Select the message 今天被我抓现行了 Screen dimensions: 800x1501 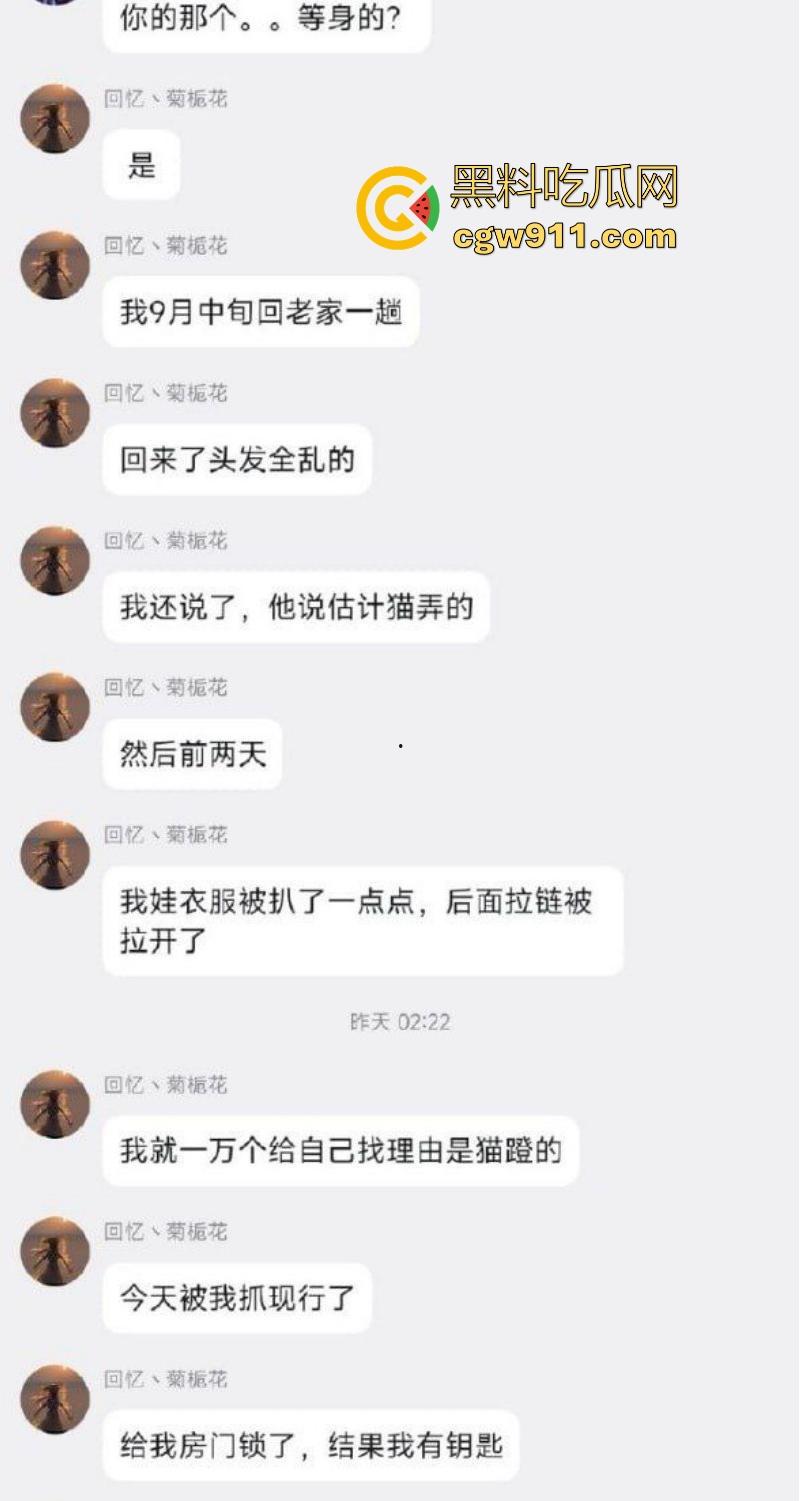point(236,1297)
